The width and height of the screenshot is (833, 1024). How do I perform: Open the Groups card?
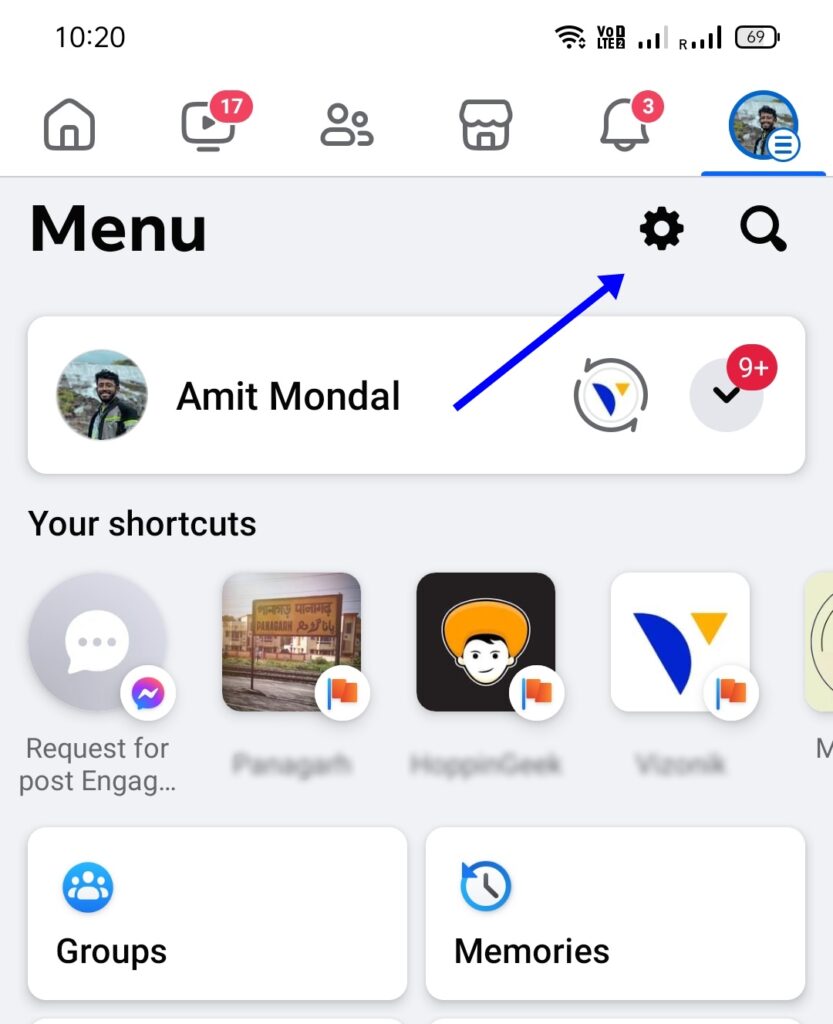[x=217, y=913]
